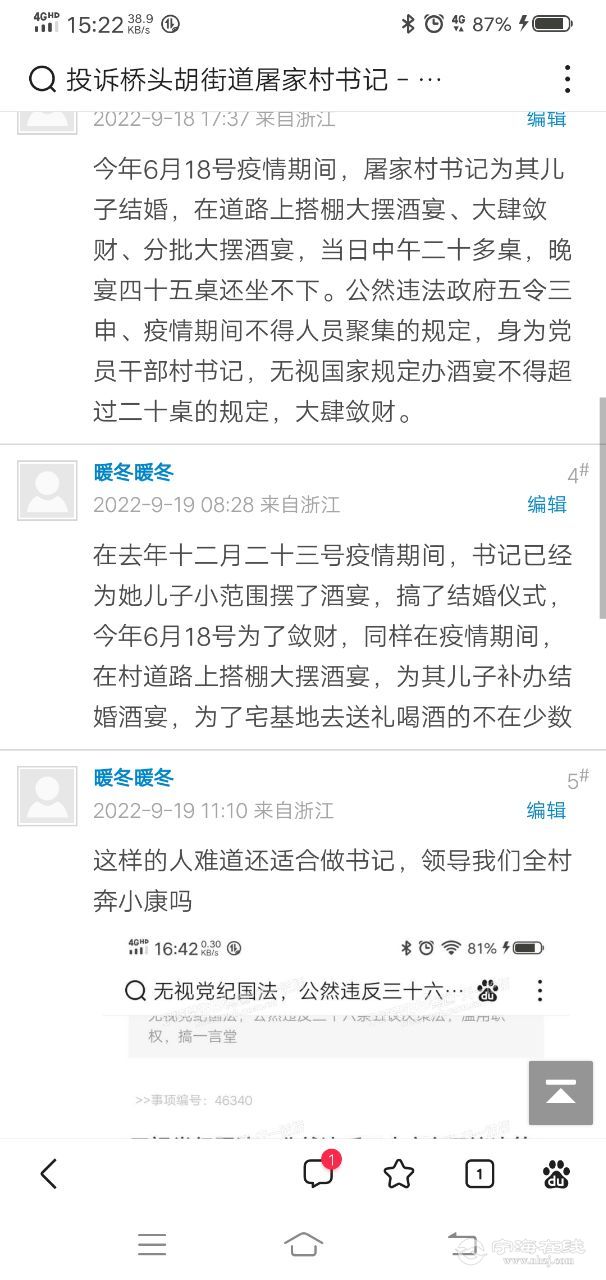Open the browser overflow menu

tap(567, 79)
